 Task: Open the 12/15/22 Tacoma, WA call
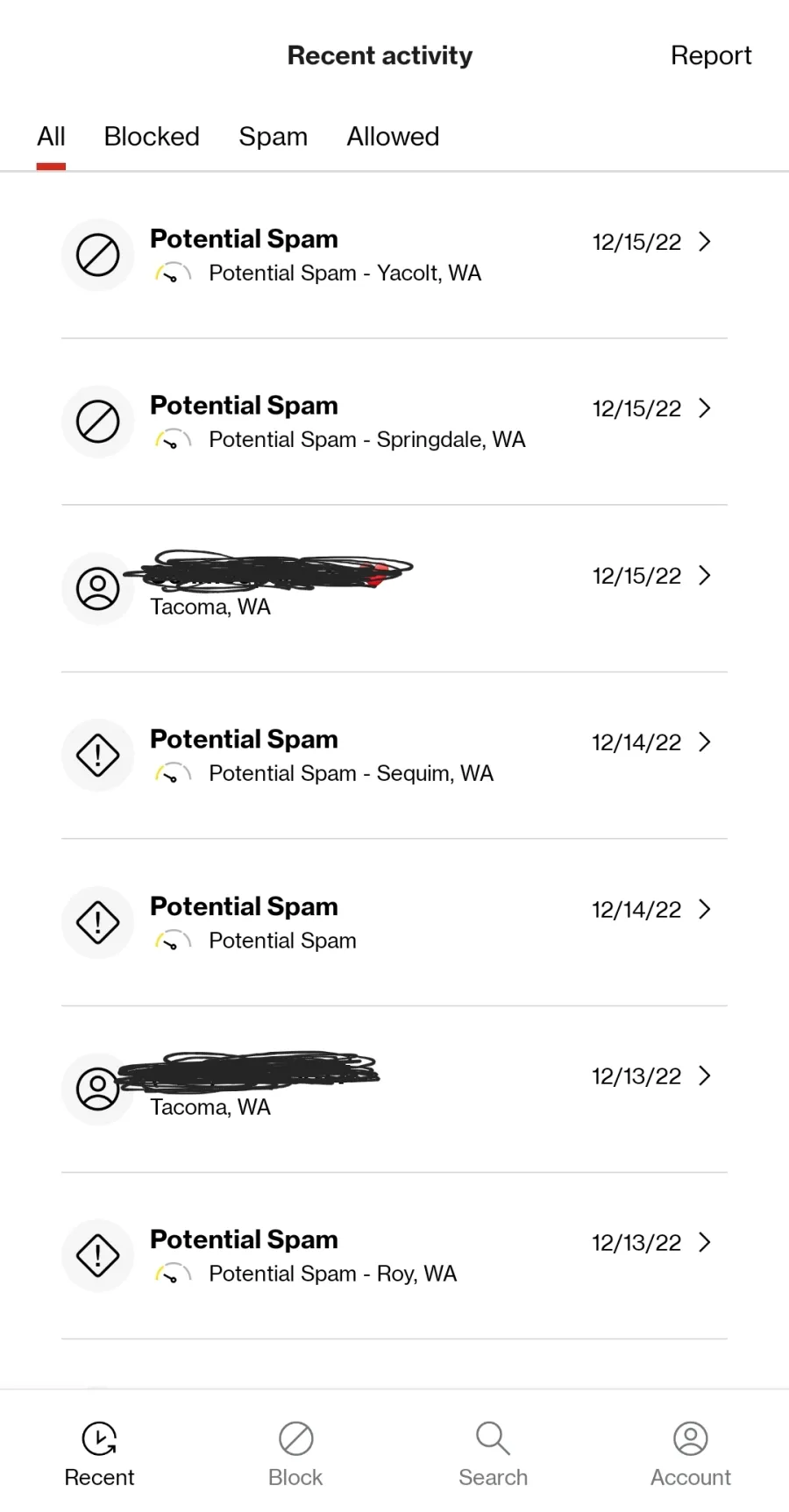(x=394, y=588)
